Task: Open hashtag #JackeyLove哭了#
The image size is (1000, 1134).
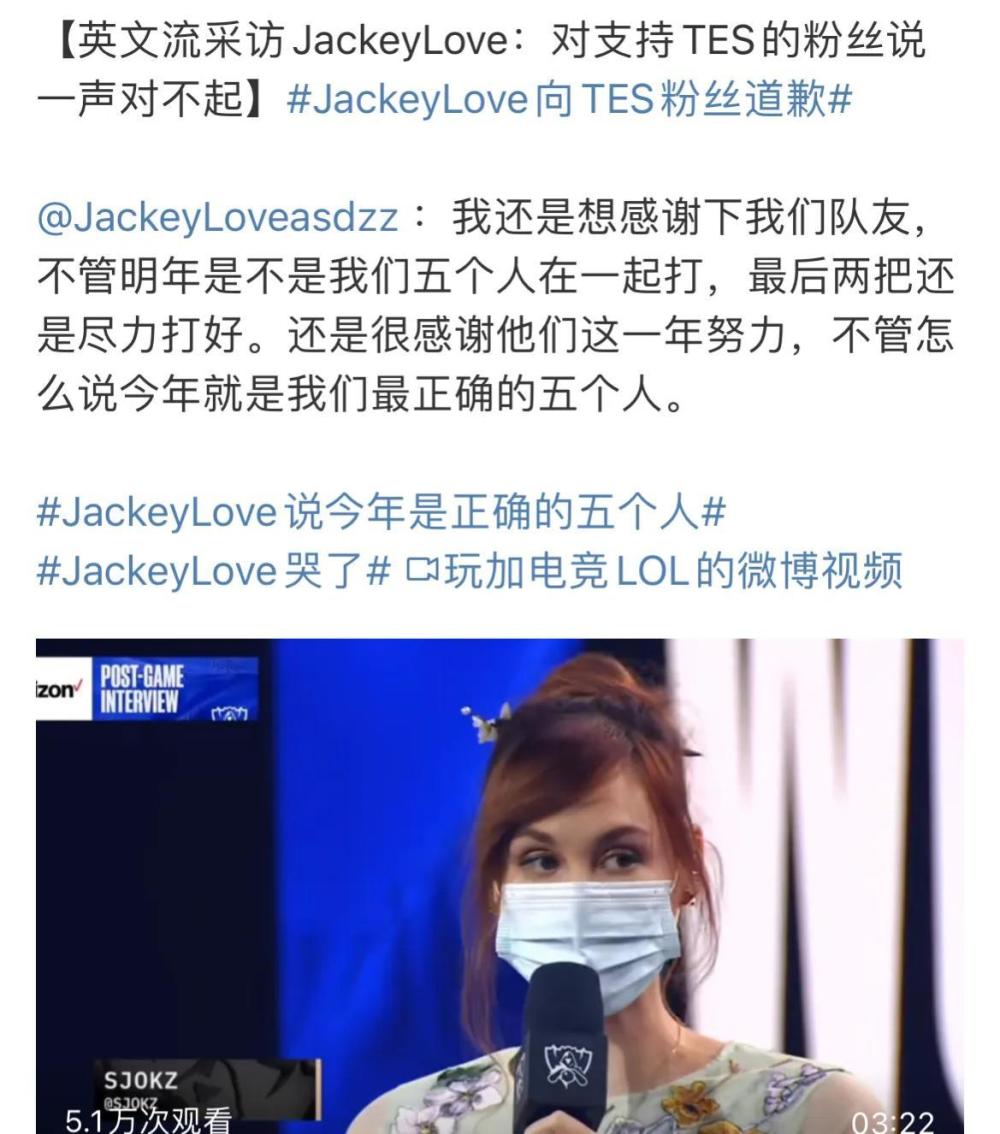Action: pyautogui.click(x=212, y=571)
